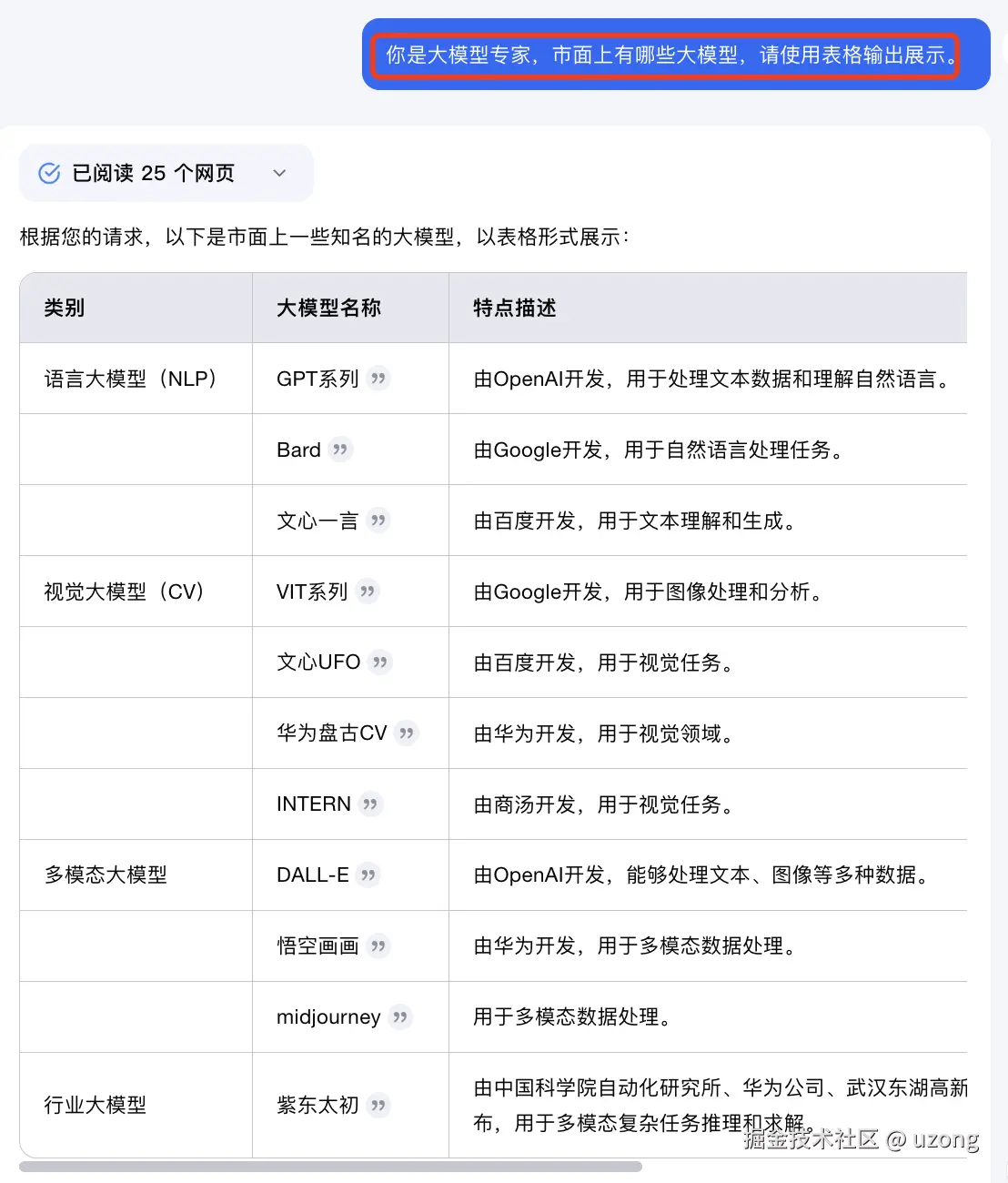Open the quote icon beside midjourney
Viewport: 1008px width, 1183px height.
click(400, 1017)
